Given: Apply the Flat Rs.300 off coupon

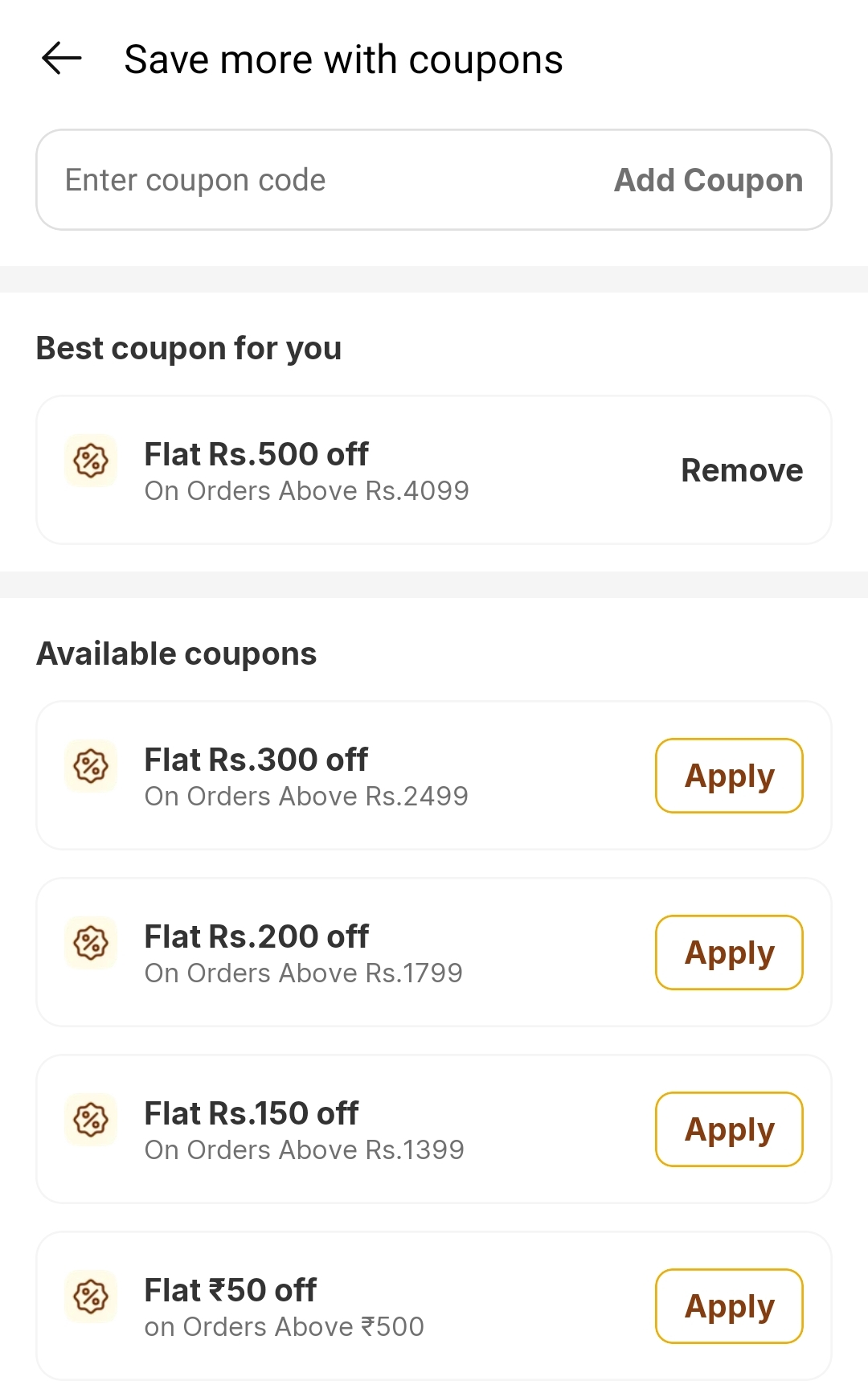Looking at the screenshot, I should point(728,775).
